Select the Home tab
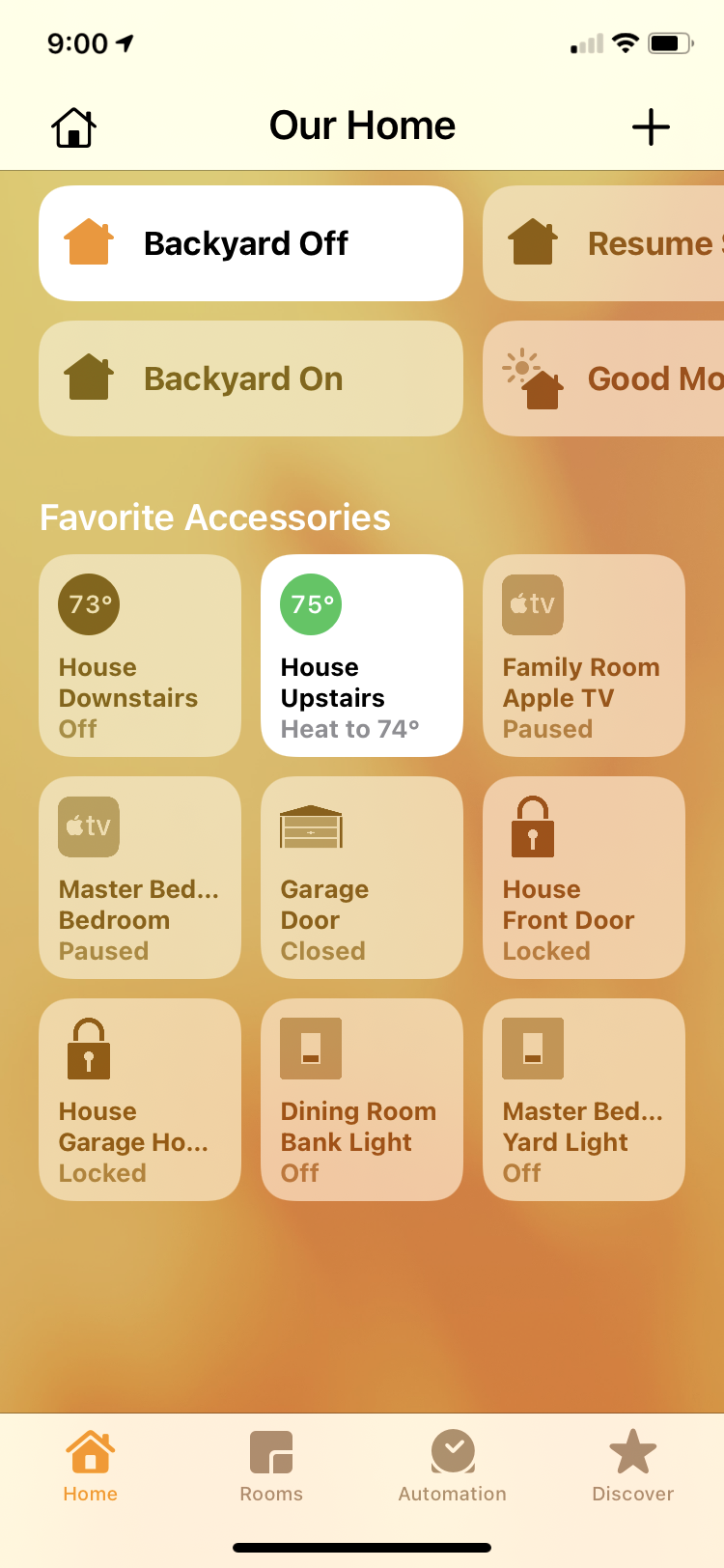The width and height of the screenshot is (724, 1568). click(90, 1466)
